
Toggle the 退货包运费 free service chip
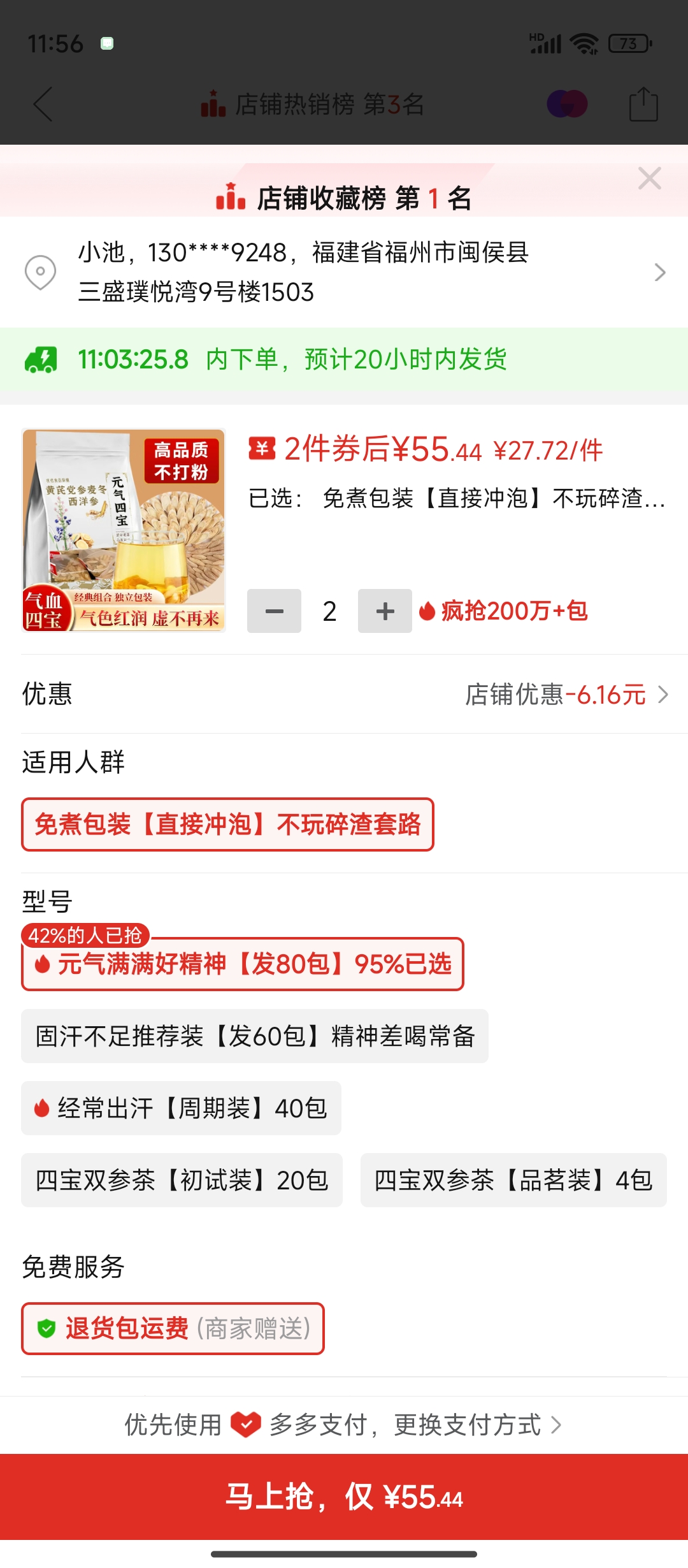[173, 1328]
